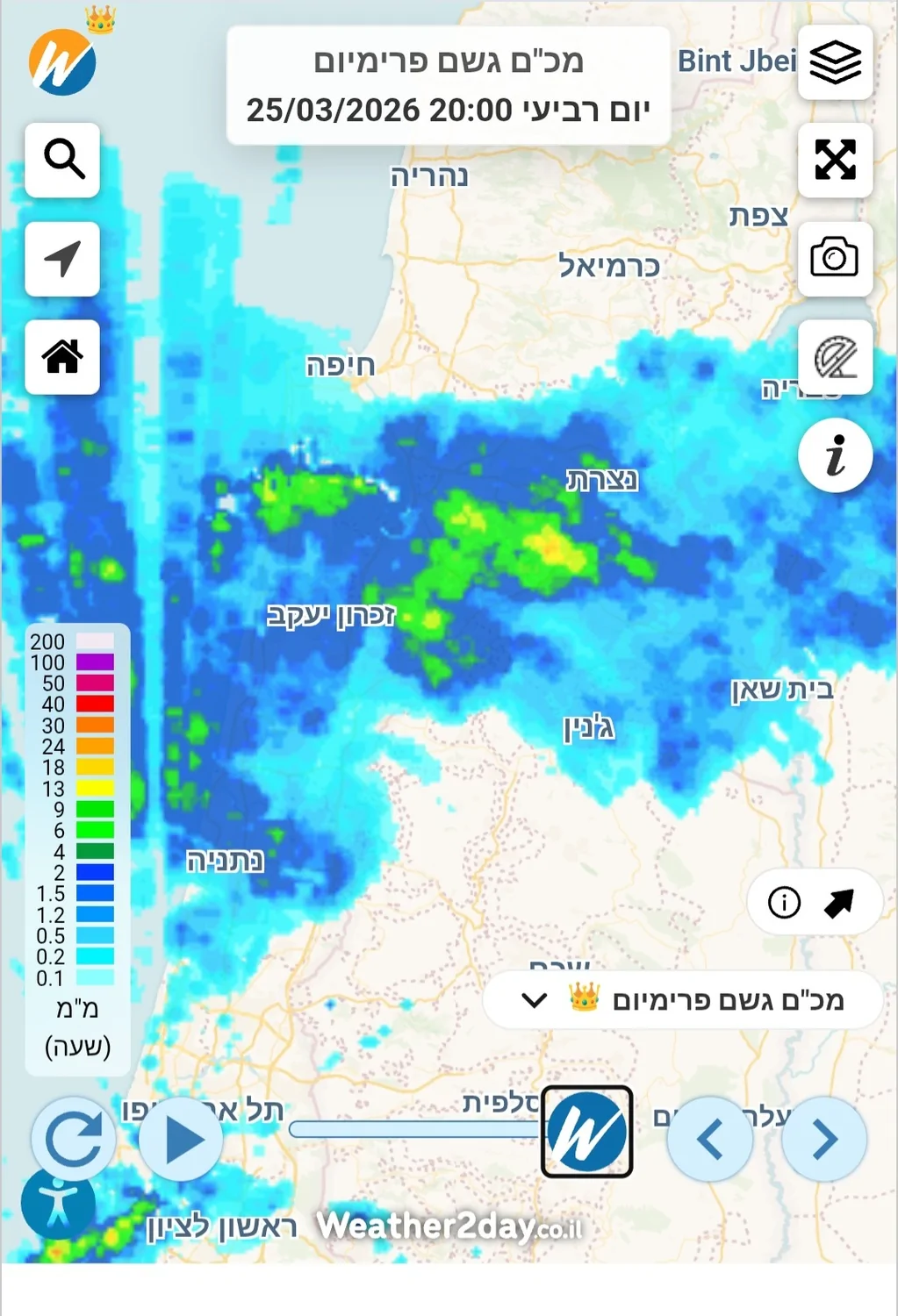Screen dimensions: 898x1316
Task: Expand the map to fullscreen
Action: tap(835, 160)
